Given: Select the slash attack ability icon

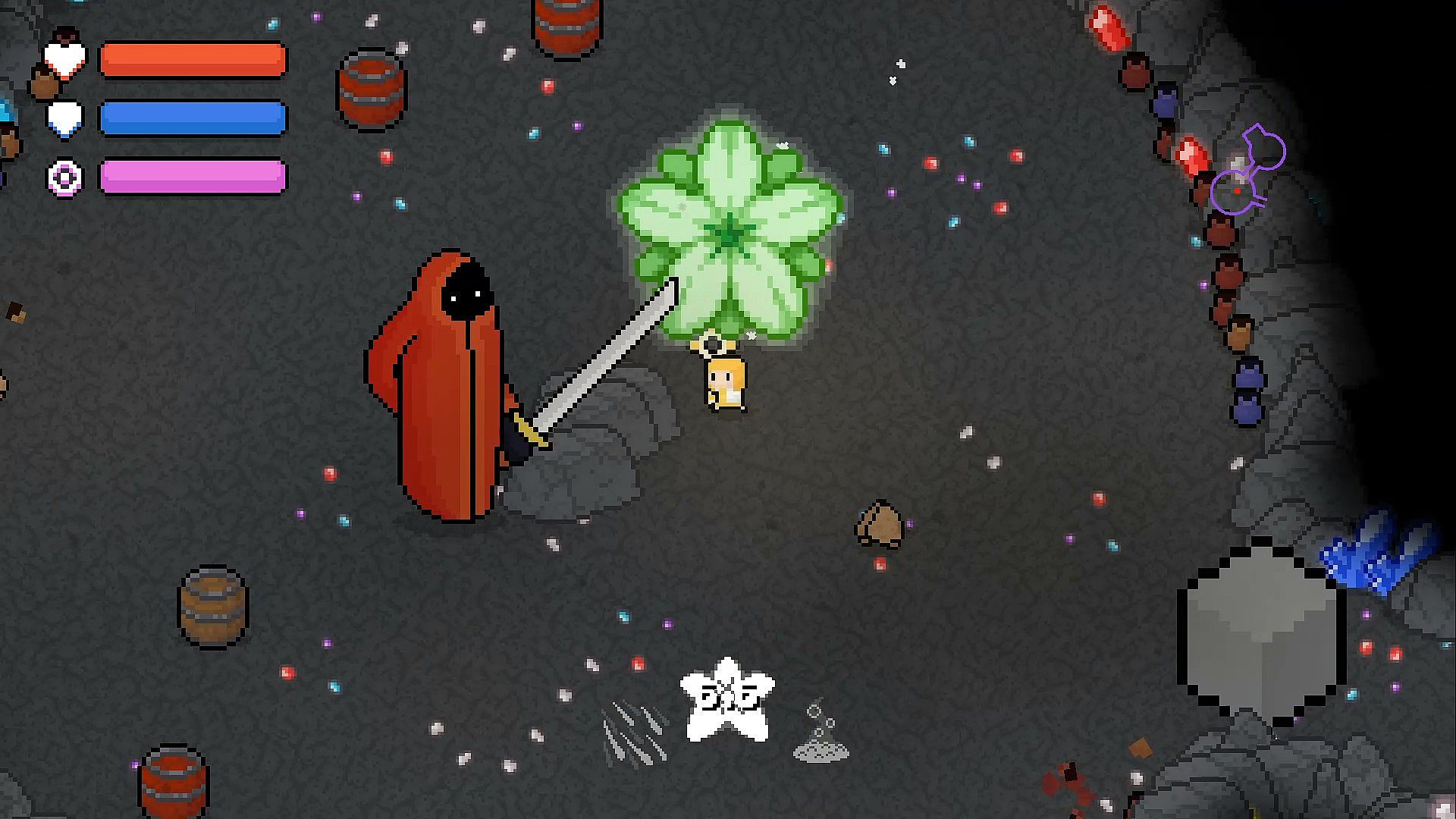Looking at the screenshot, I should click(x=635, y=733).
